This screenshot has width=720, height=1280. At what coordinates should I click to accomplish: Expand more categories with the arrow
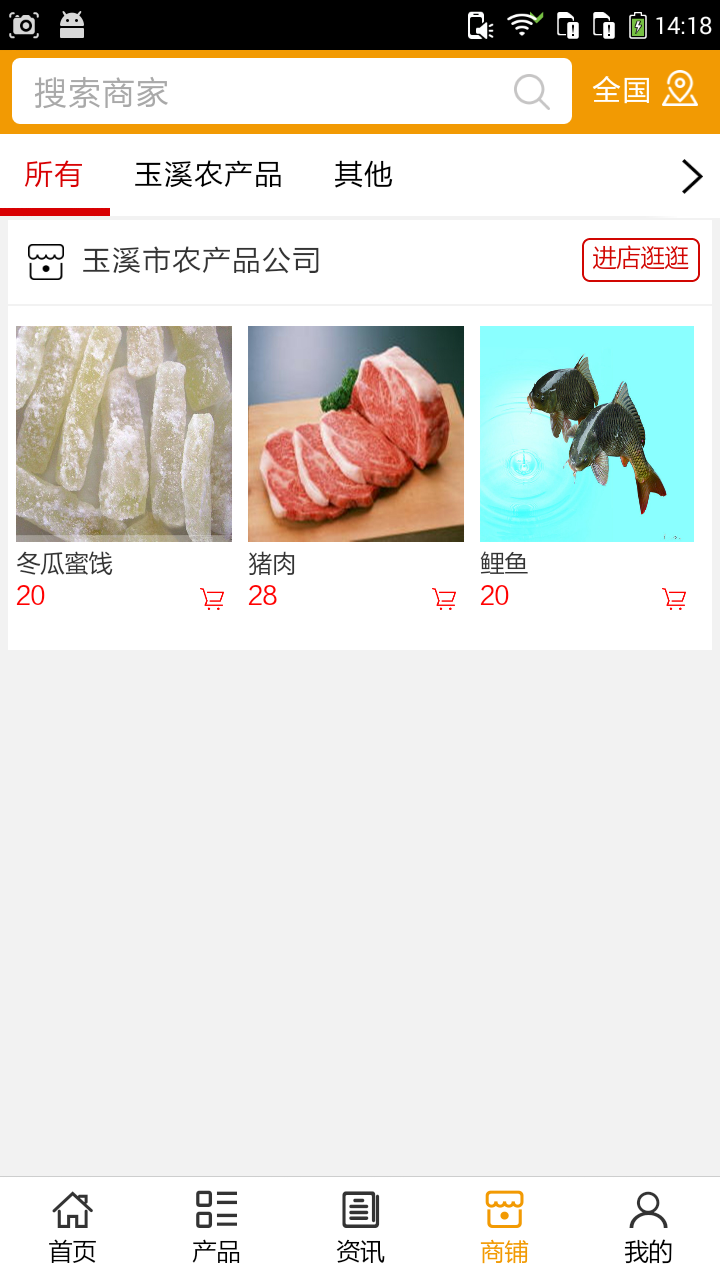(x=692, y=177)
